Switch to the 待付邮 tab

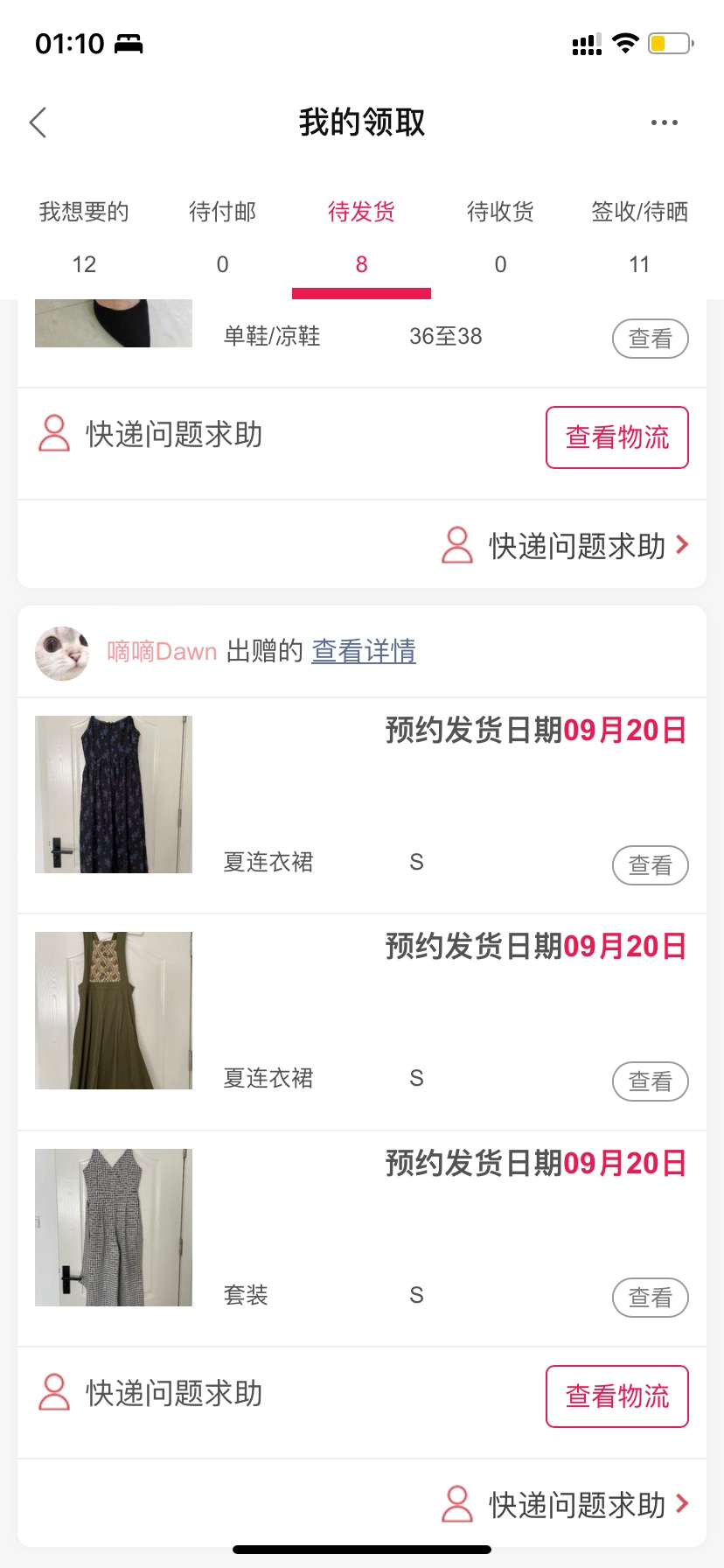222,236
